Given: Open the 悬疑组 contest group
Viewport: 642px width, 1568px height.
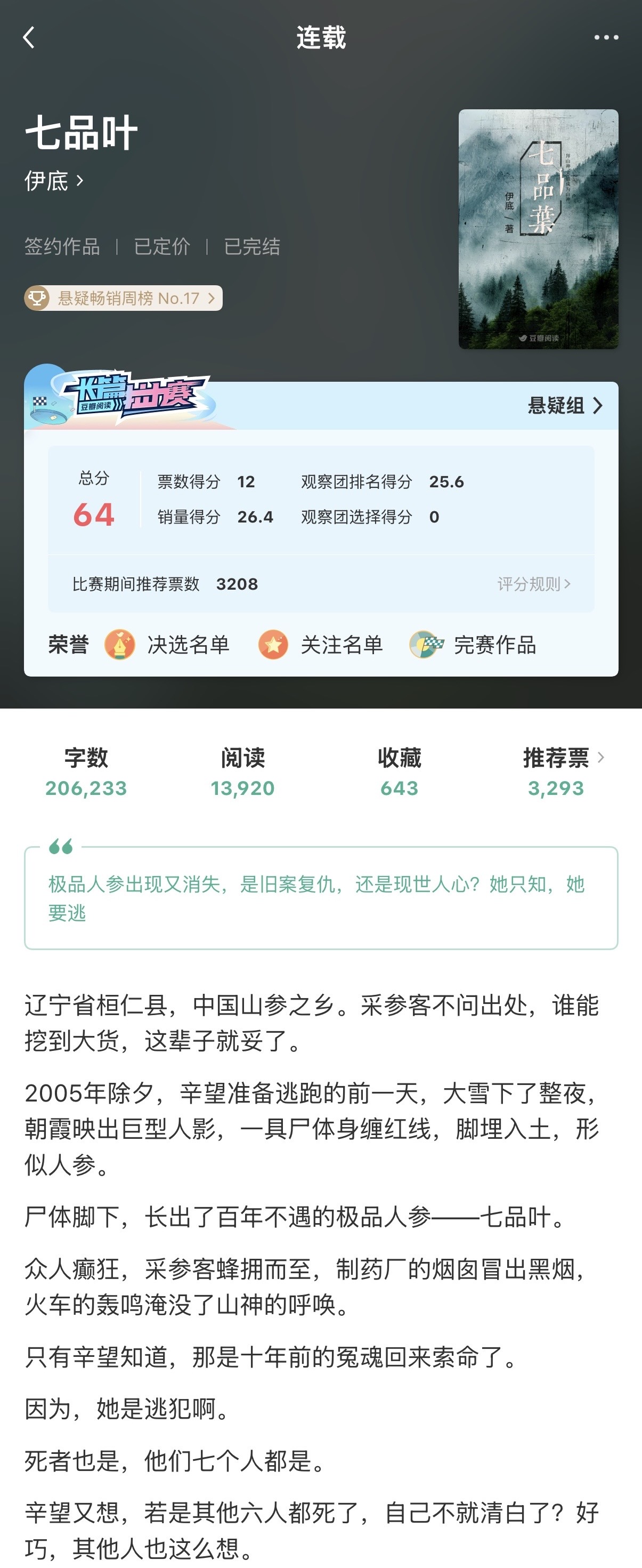Looking at the screenshot, I should pyautogui.click(x=565, y=405).
